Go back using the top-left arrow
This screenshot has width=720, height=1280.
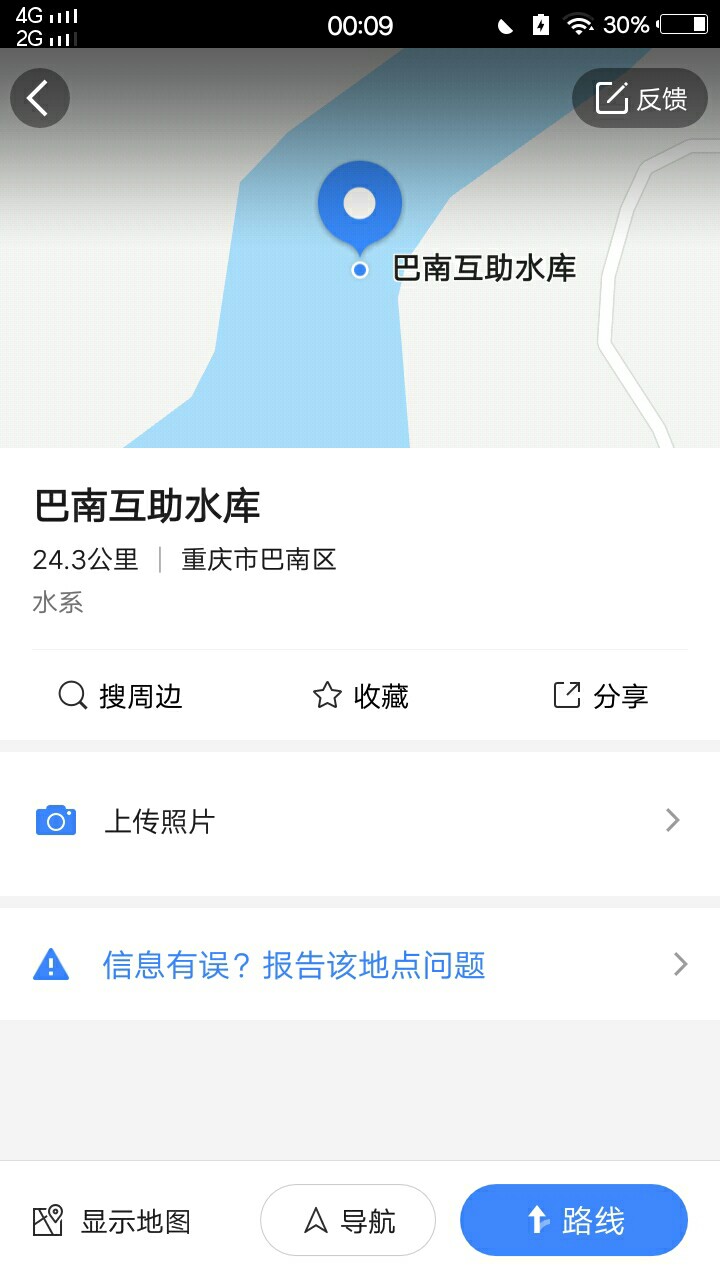point(40,98)
